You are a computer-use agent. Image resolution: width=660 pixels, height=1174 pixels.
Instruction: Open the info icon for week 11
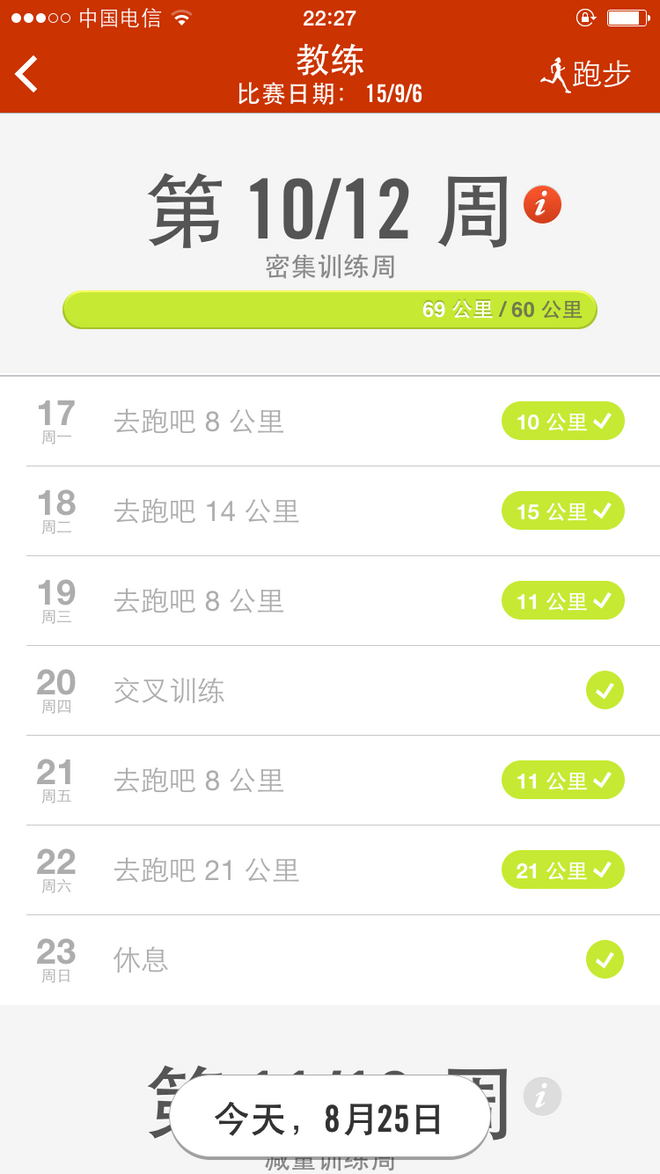click(x=542, y=1096)
